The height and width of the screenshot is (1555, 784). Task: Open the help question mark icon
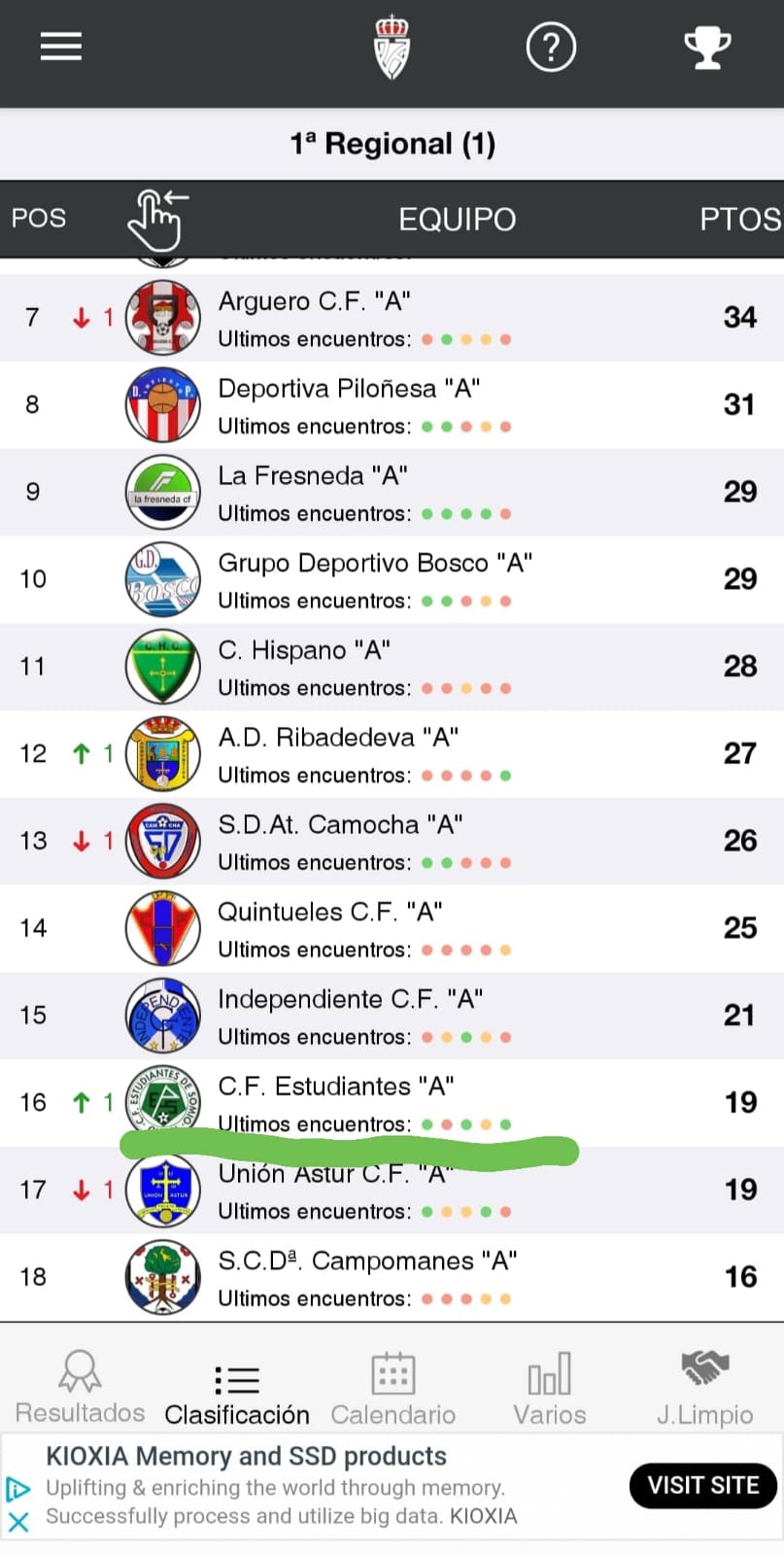[551, 47]
